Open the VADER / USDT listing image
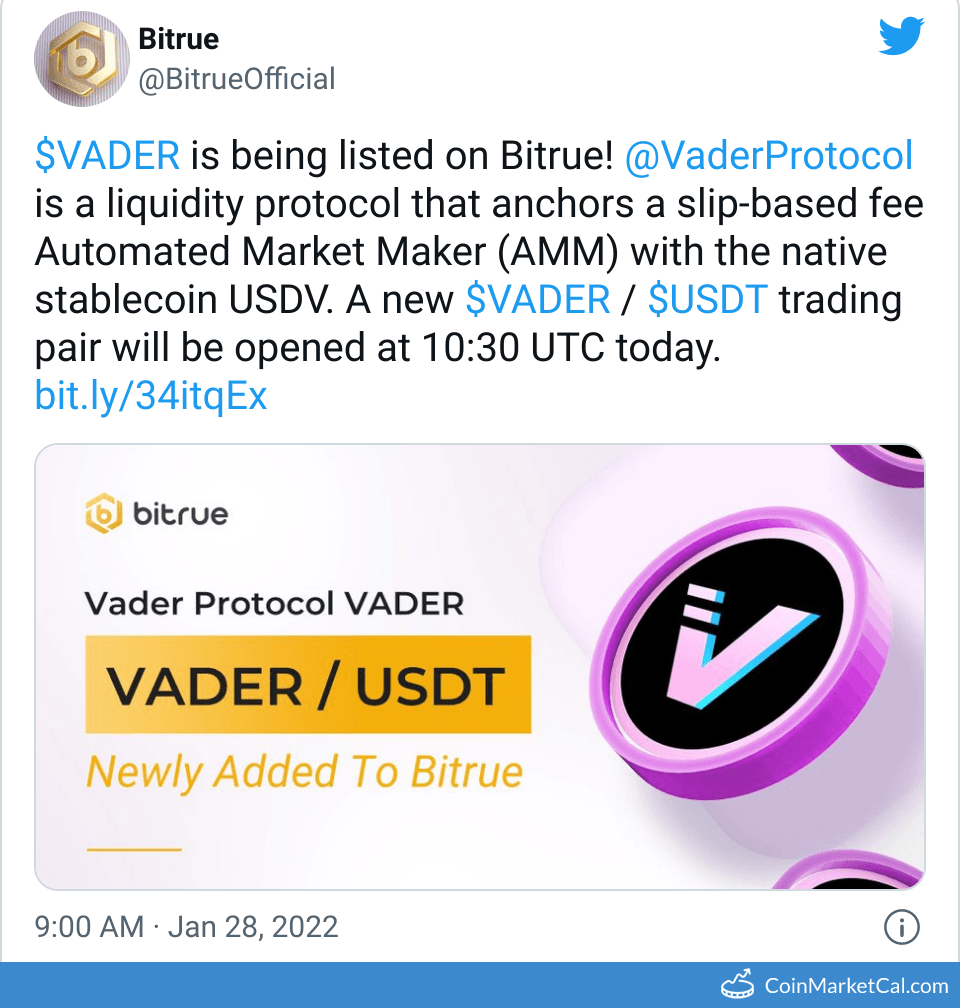The width and height of the screenshot is (960, 1008). click(480, 666)
